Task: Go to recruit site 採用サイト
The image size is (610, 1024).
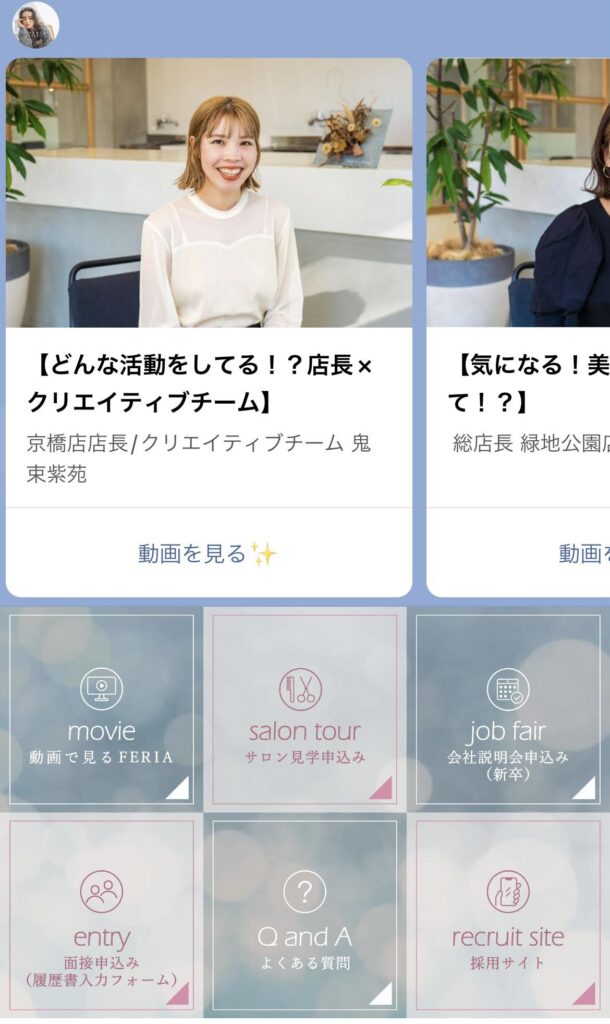Action: tap(508, 915)
